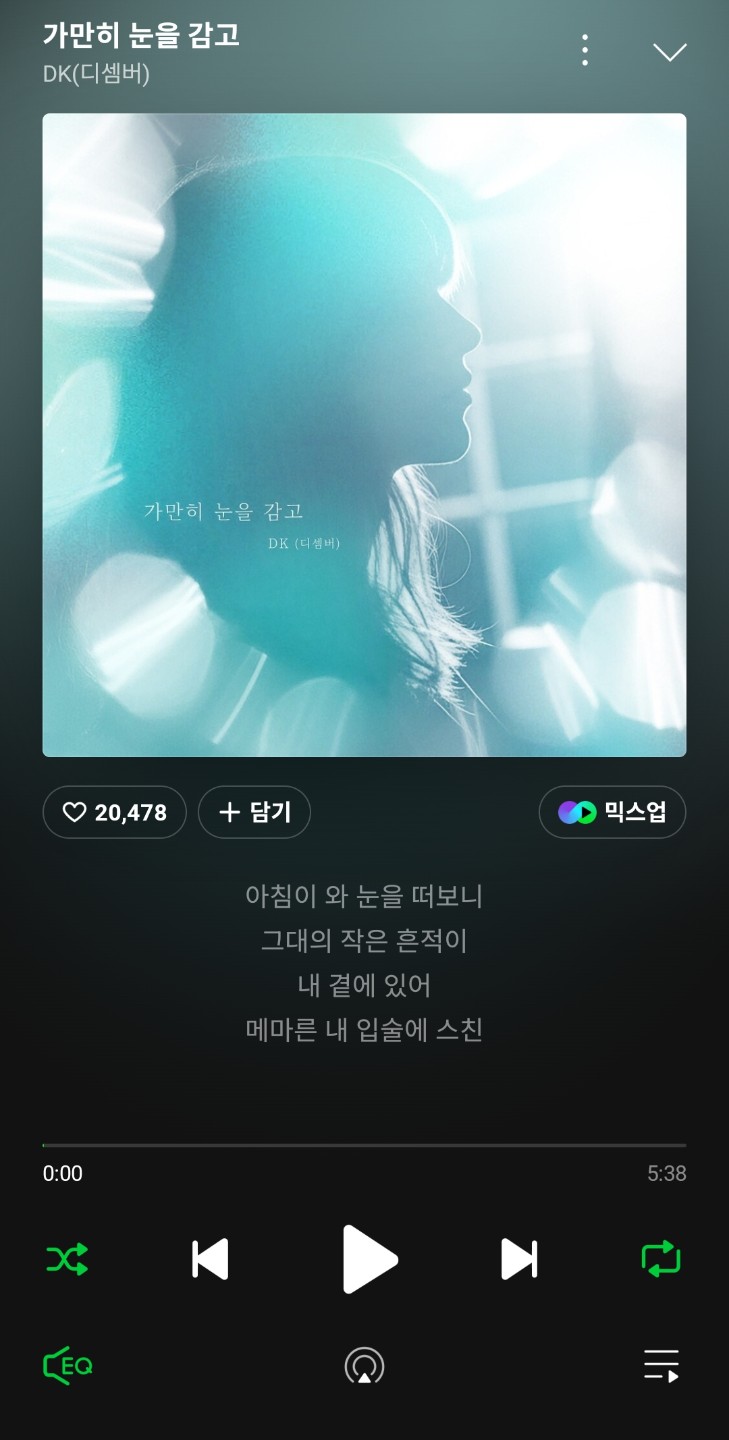Skip to the next track
This screenshot has height=1440, width=729.
click(518, 1259)
